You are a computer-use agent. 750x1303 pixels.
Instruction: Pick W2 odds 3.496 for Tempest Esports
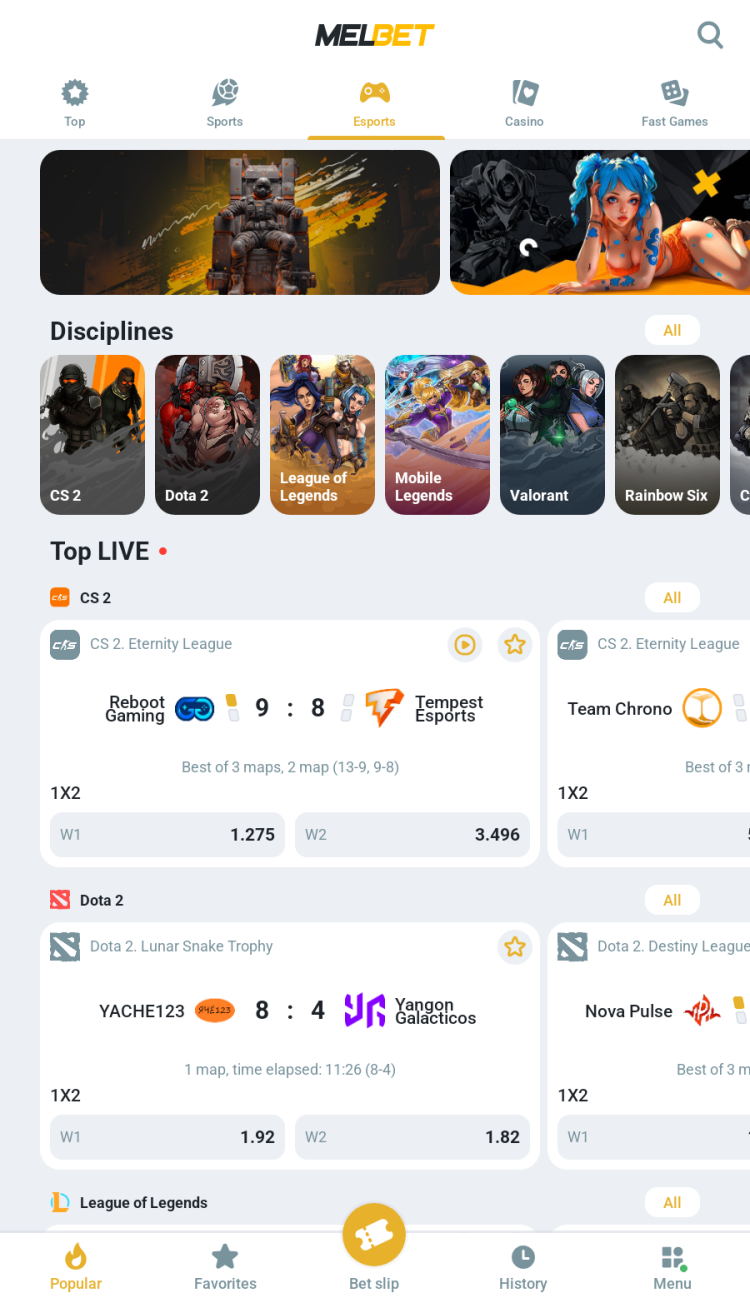tap(412, 835)
